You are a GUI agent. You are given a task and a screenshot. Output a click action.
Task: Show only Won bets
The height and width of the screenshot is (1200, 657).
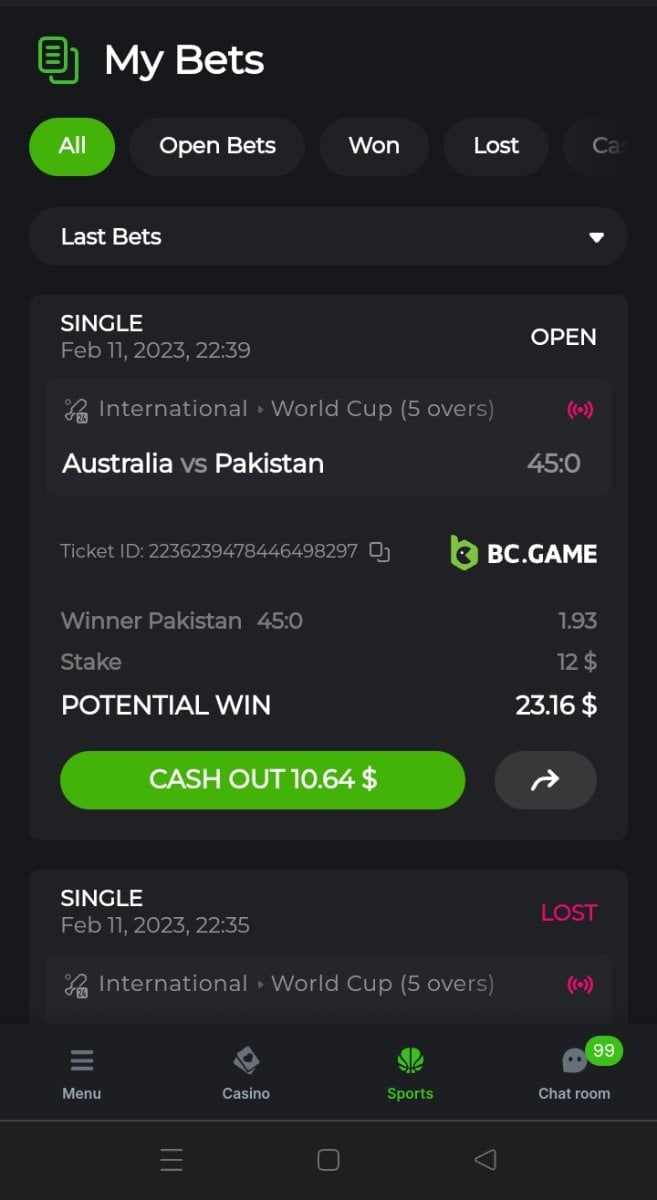click(x=374, y=146)
